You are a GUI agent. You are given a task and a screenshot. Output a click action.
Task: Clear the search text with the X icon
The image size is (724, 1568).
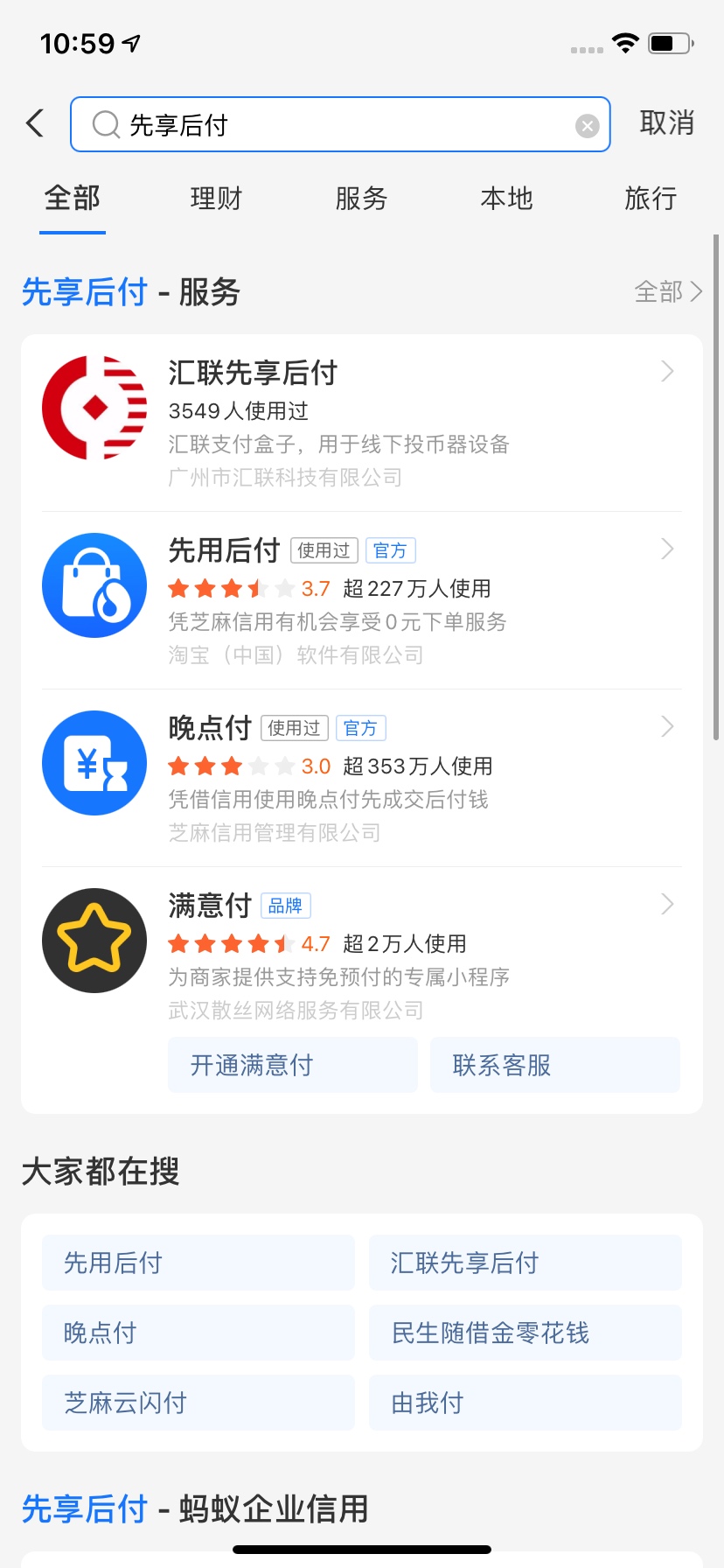click(x=588, y=126)
